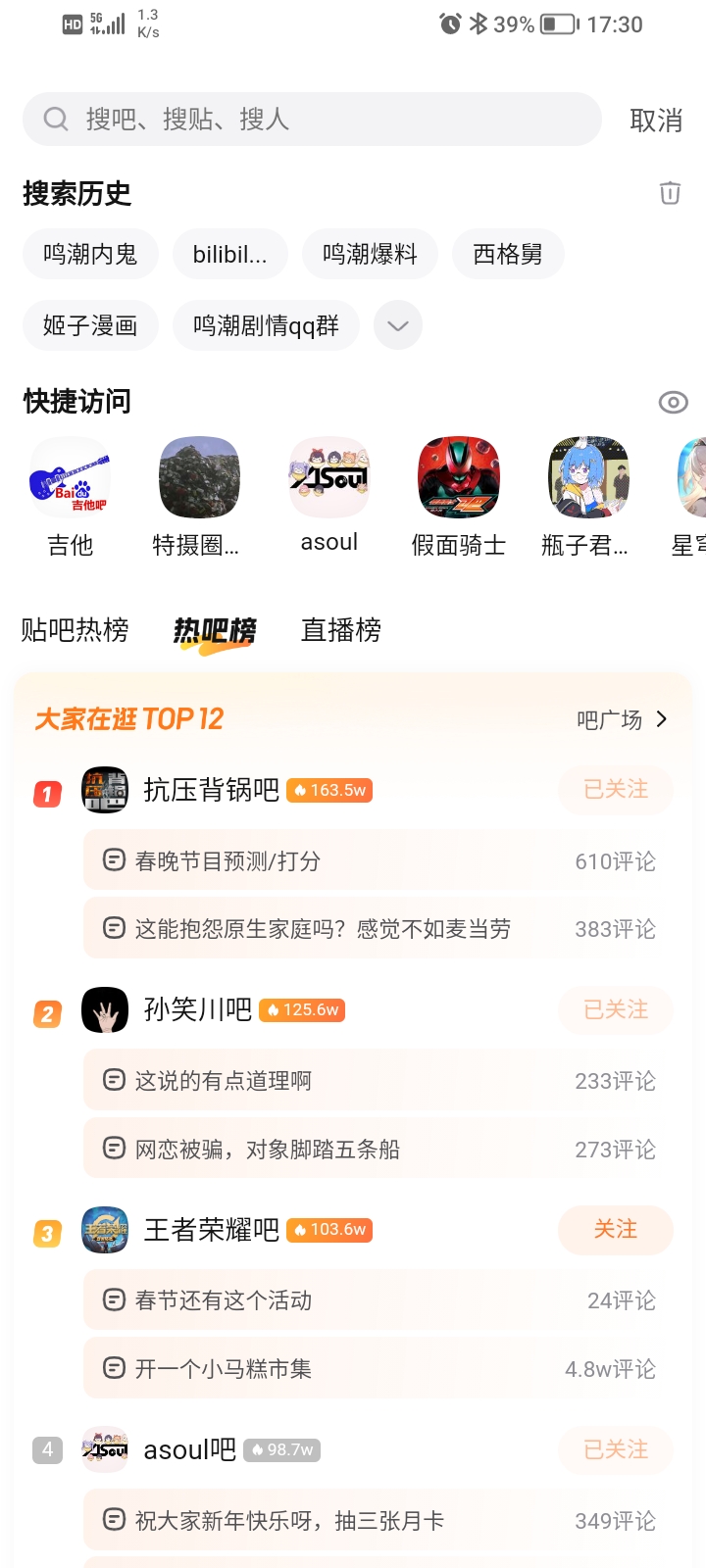Open the post 春晚节目预测/打分
The image size is (706, 1568).
coord(227,861)
